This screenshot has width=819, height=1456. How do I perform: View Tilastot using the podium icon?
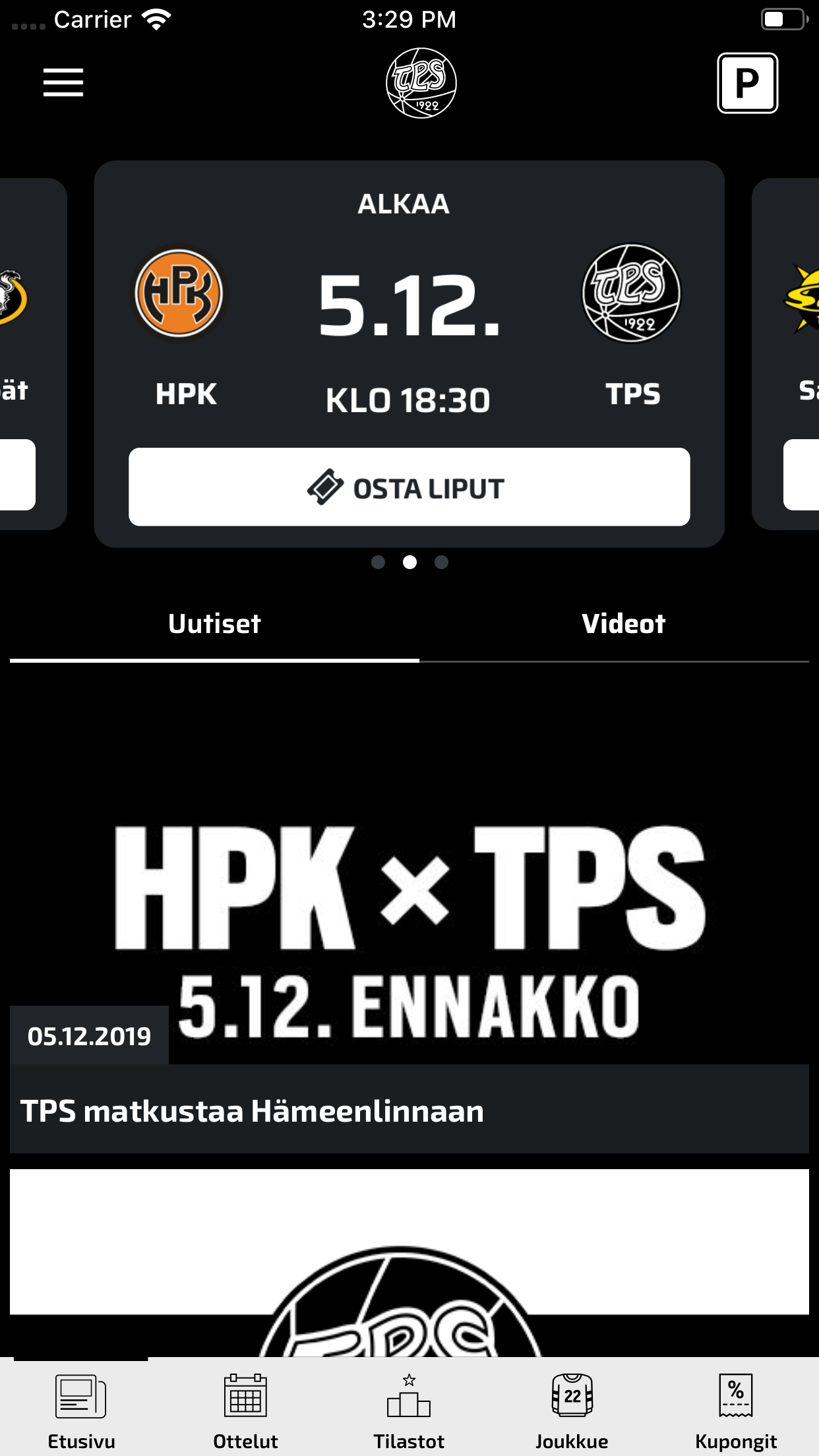tap(409, 1398)
